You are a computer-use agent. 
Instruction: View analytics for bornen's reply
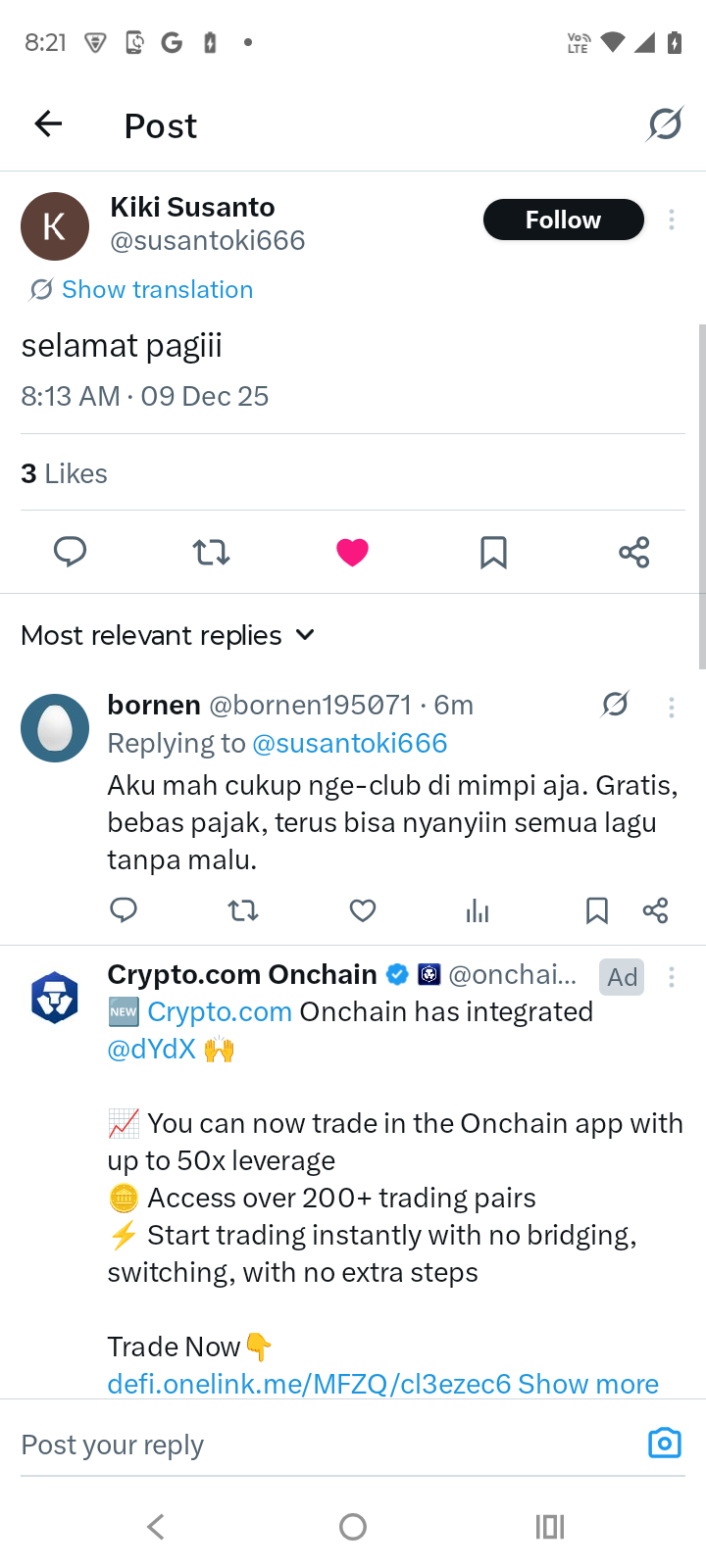click(x=478, y=910)
